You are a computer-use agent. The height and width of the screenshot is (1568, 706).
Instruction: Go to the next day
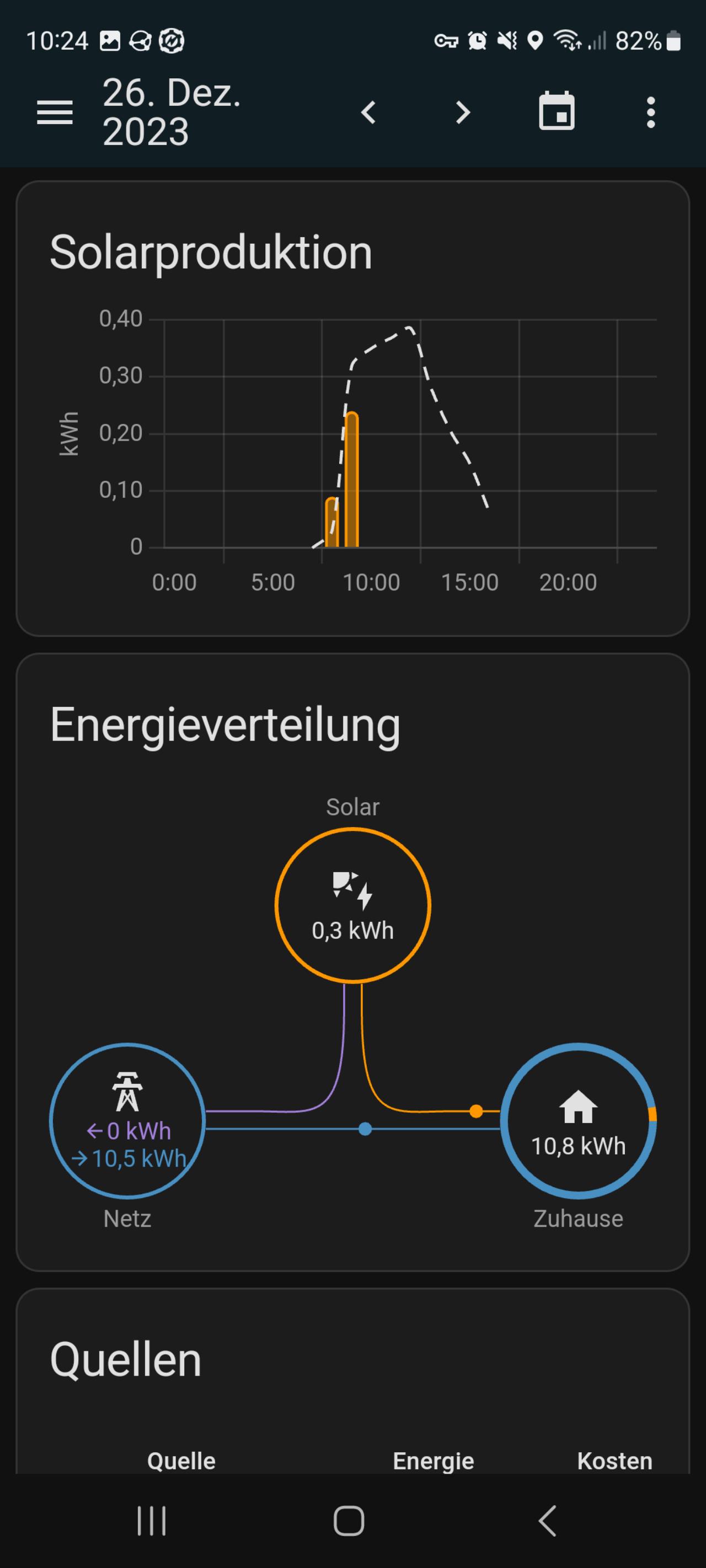click(x=463, y=112)
